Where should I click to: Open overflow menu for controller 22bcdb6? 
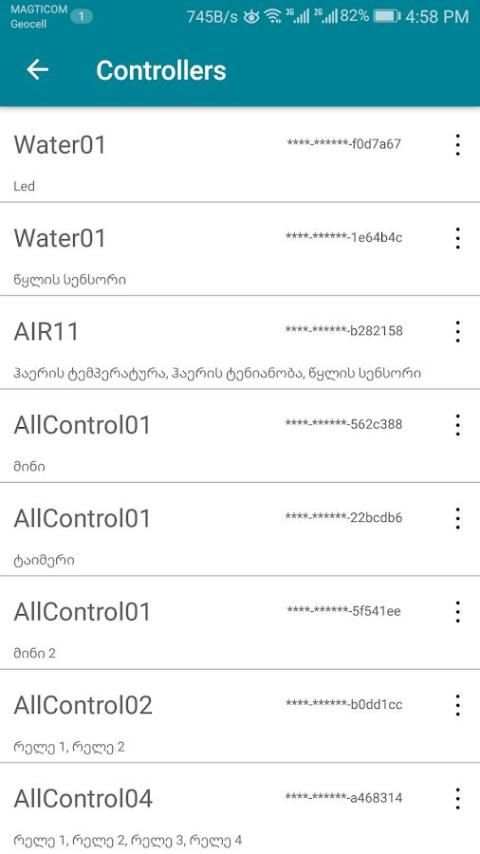(x=458, y=518)
